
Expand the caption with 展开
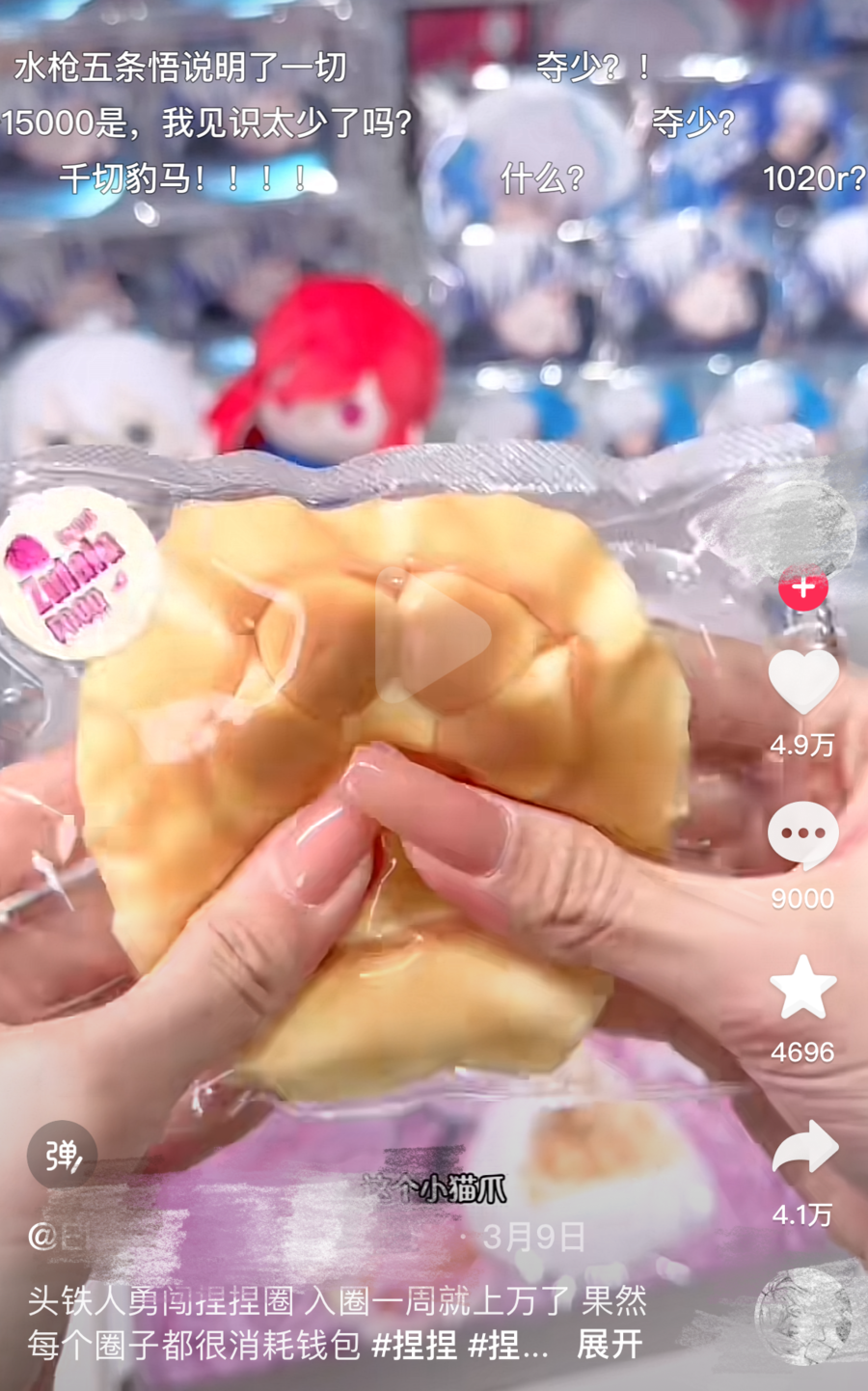pos(609,1345)
